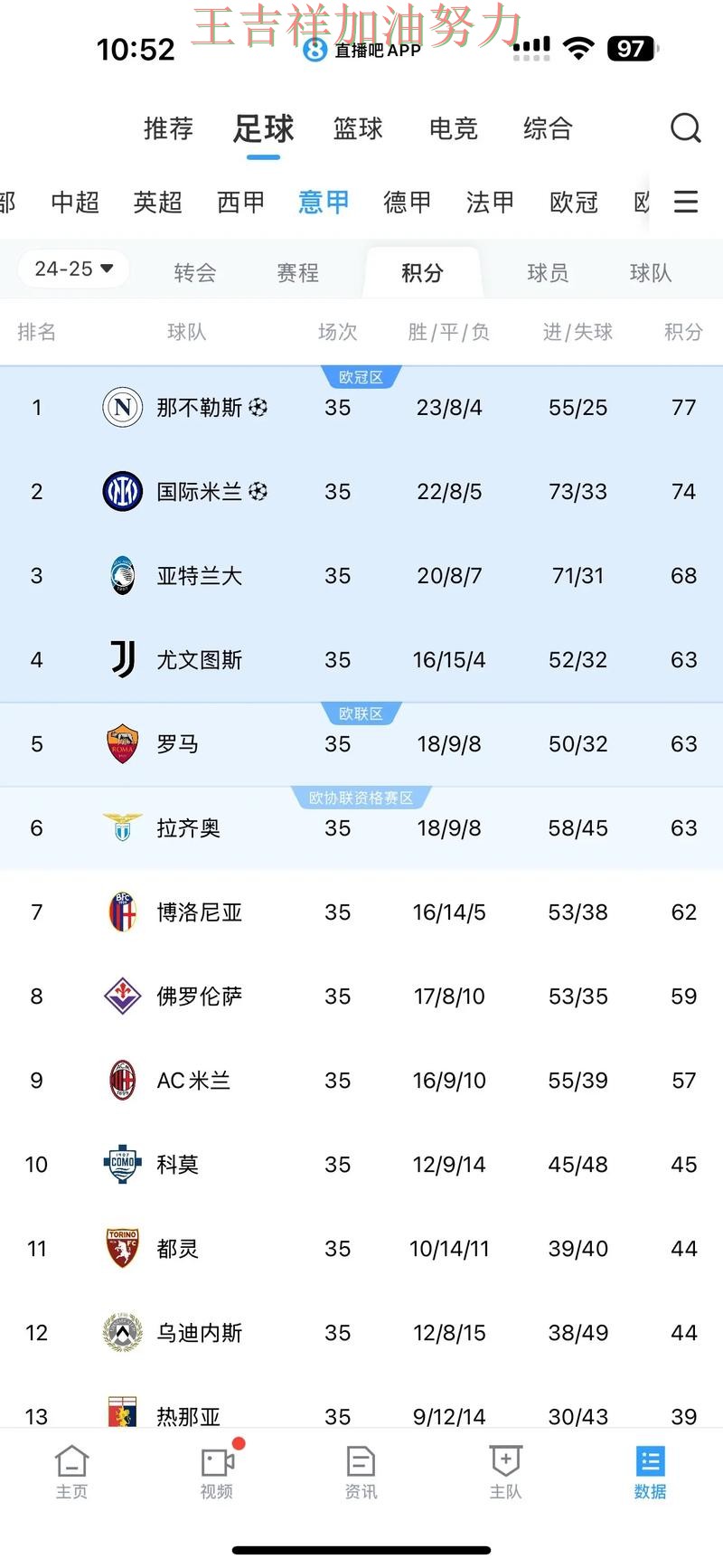Go to the 资讯 bottom tab
Image resolution: width=723 pixels, height=1568 pixels.
(361, 1472)
